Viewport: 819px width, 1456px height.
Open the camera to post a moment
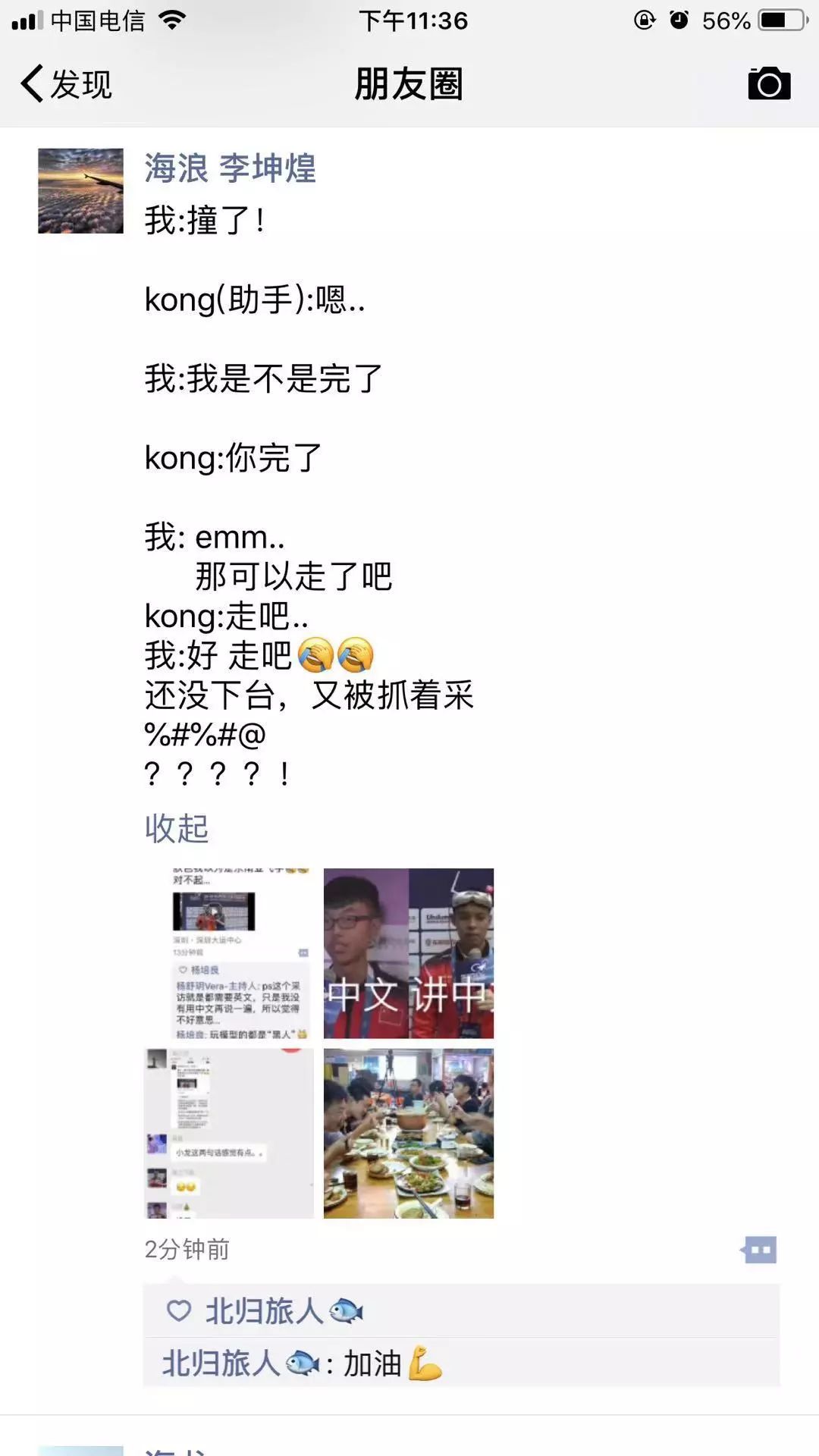click(x=769, y=83)
